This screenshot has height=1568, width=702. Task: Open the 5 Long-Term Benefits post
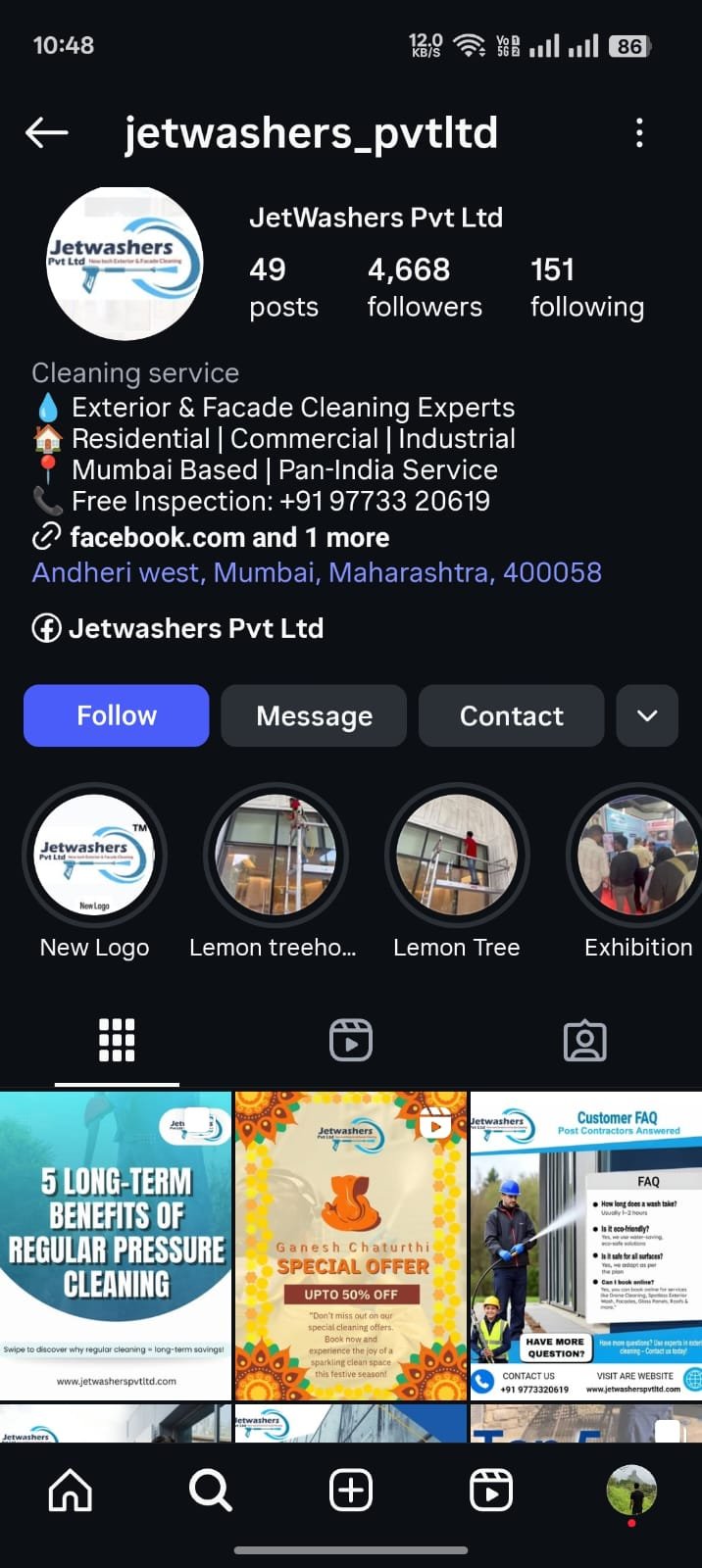(x=116, y=1245)
